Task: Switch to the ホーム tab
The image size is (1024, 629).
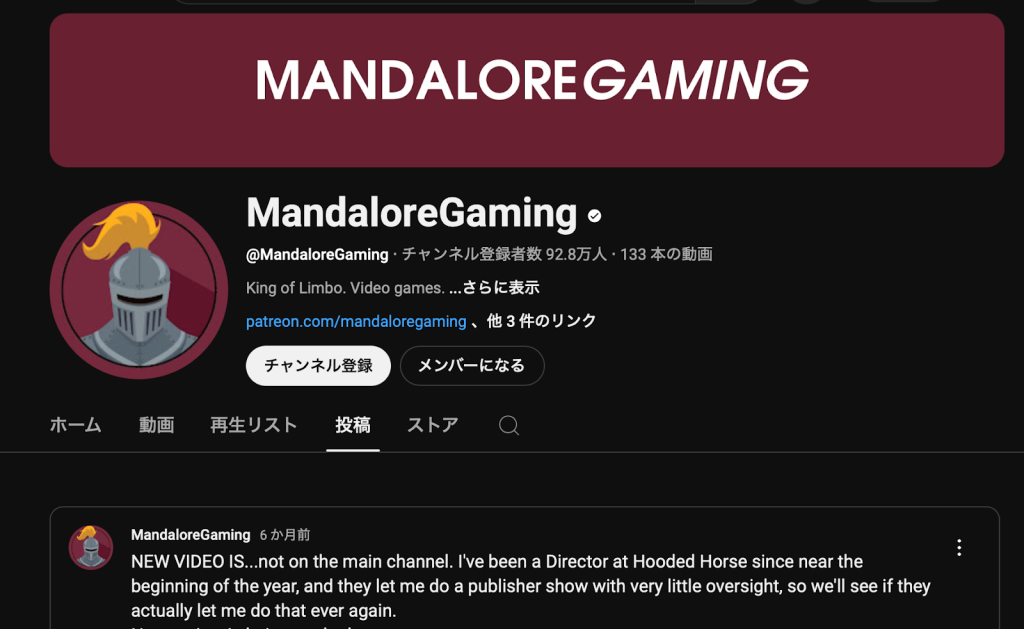Action: [76, 425]
